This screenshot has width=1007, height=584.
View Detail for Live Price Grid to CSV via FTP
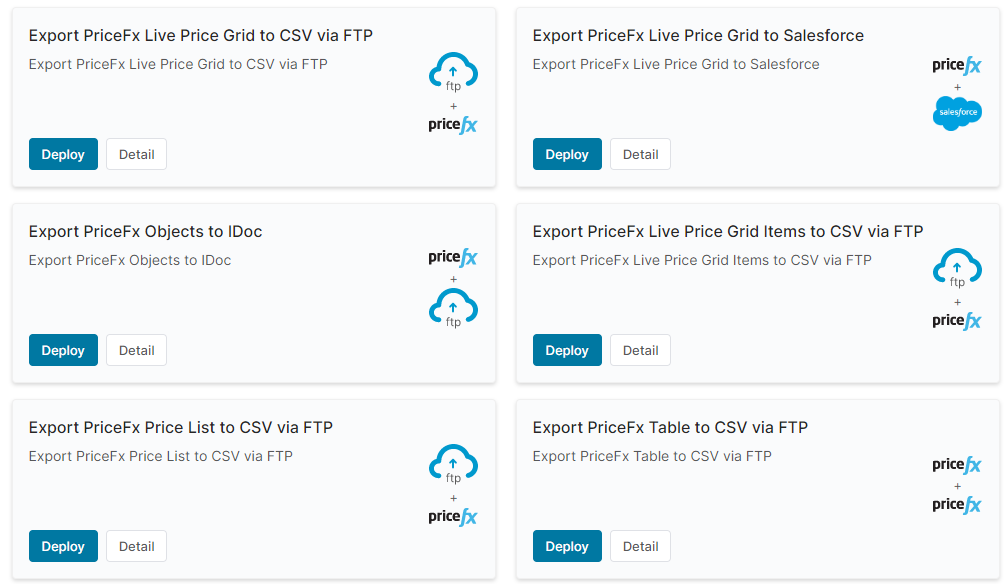(x=136, y=154)
